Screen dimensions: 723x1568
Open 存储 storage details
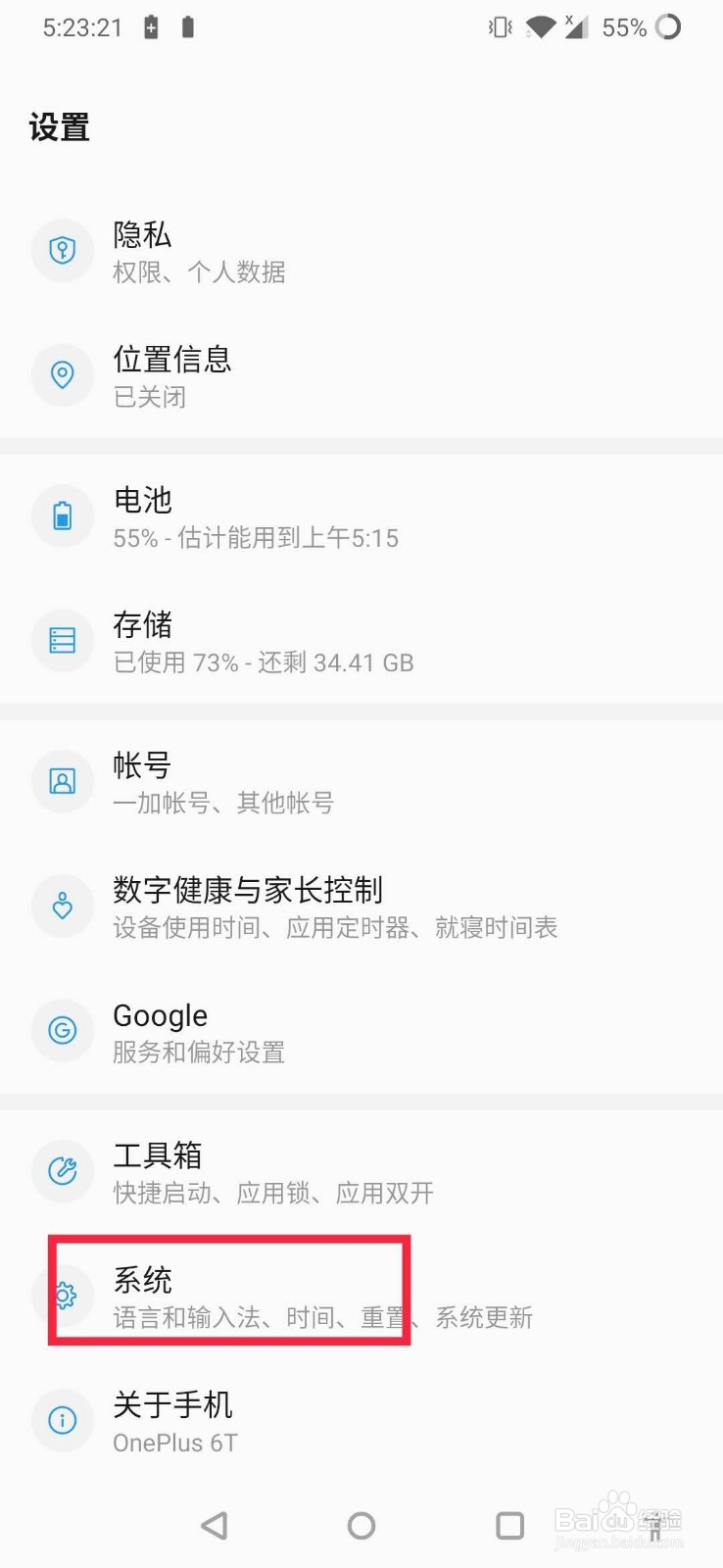click(361, 642)
